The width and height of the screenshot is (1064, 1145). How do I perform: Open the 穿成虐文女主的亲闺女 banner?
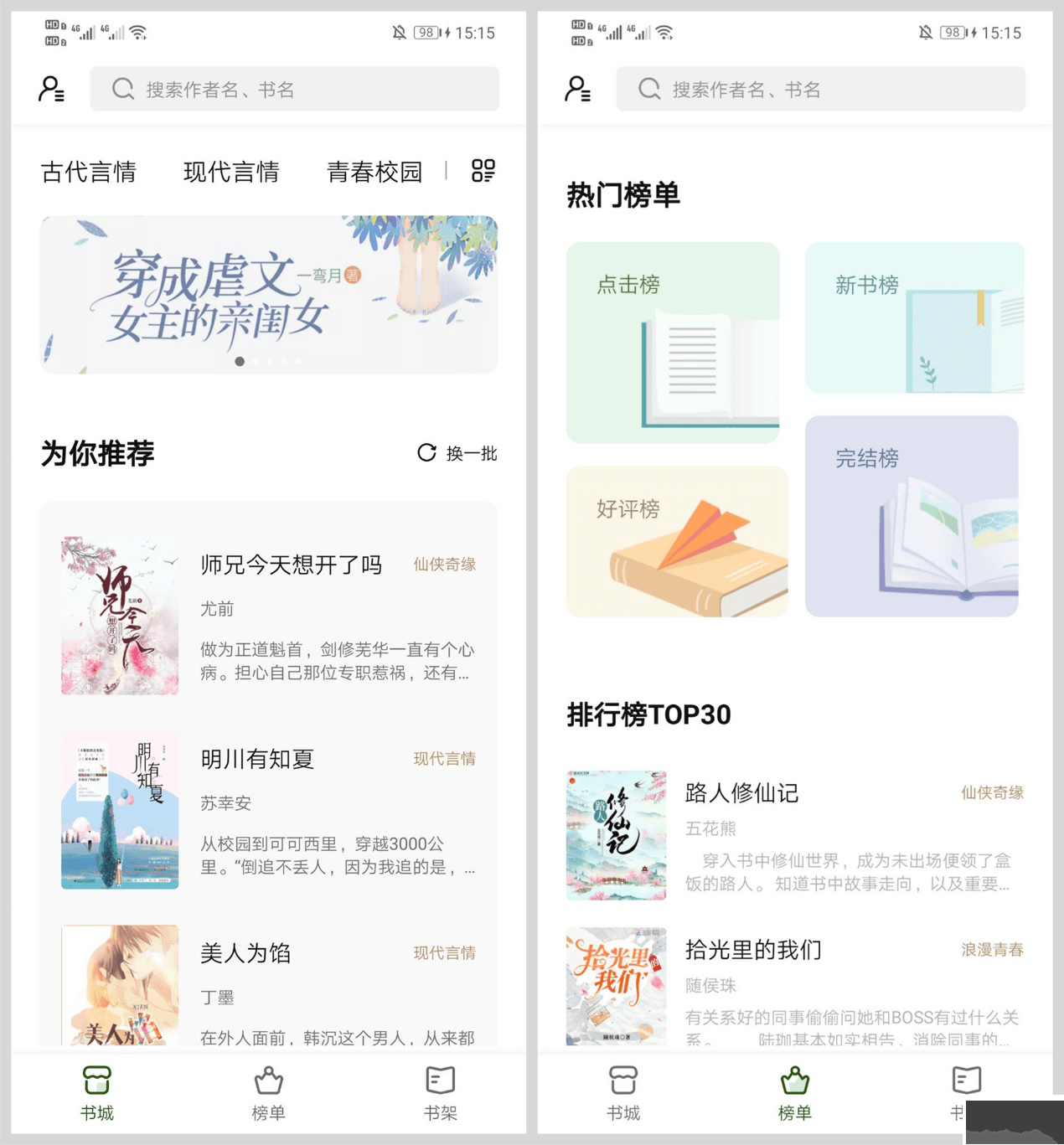pyautogui.click(x=268, y=294)
